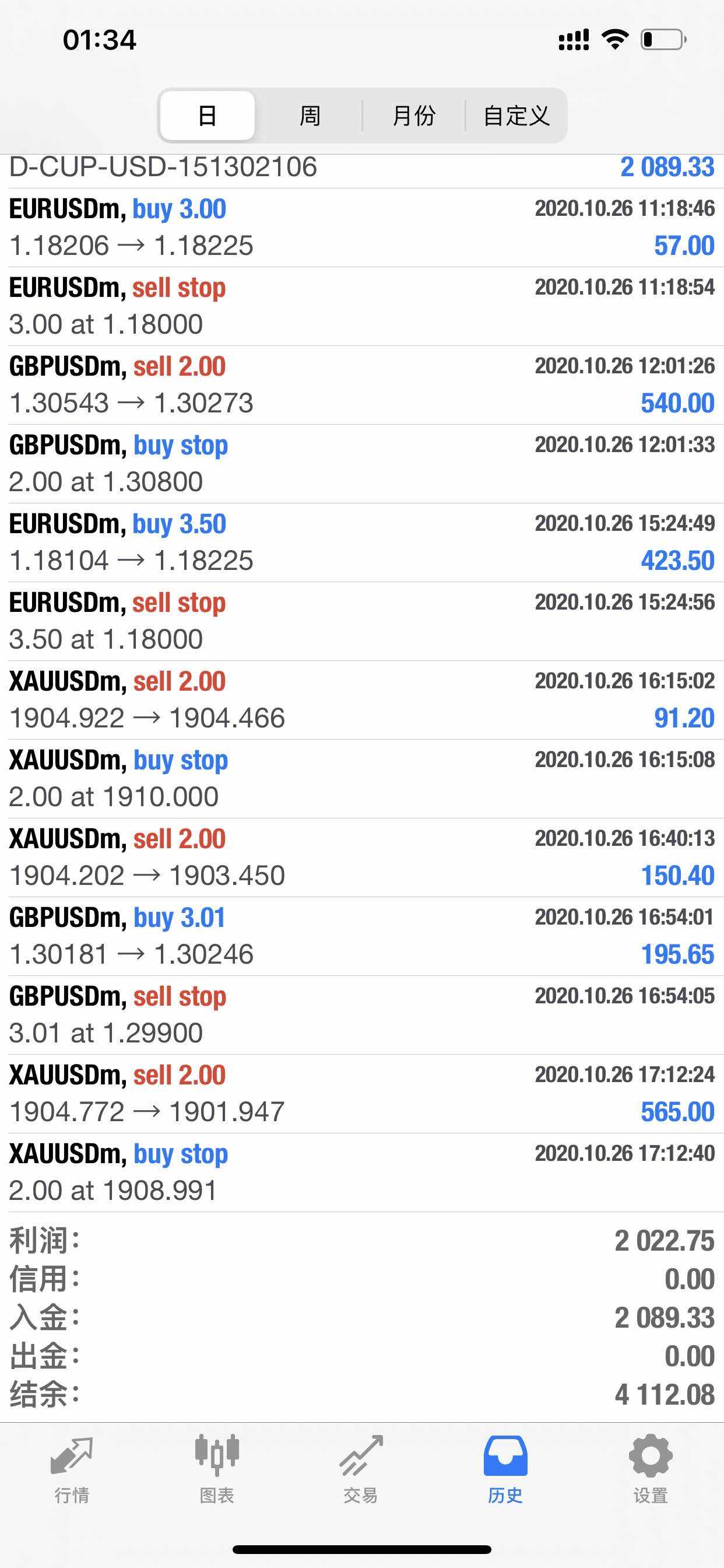The image size is (724, 1568).
Task: Open XAUUSDm sell 2.00 trade with 150.40 profit
Action: (x=362, y=857)
